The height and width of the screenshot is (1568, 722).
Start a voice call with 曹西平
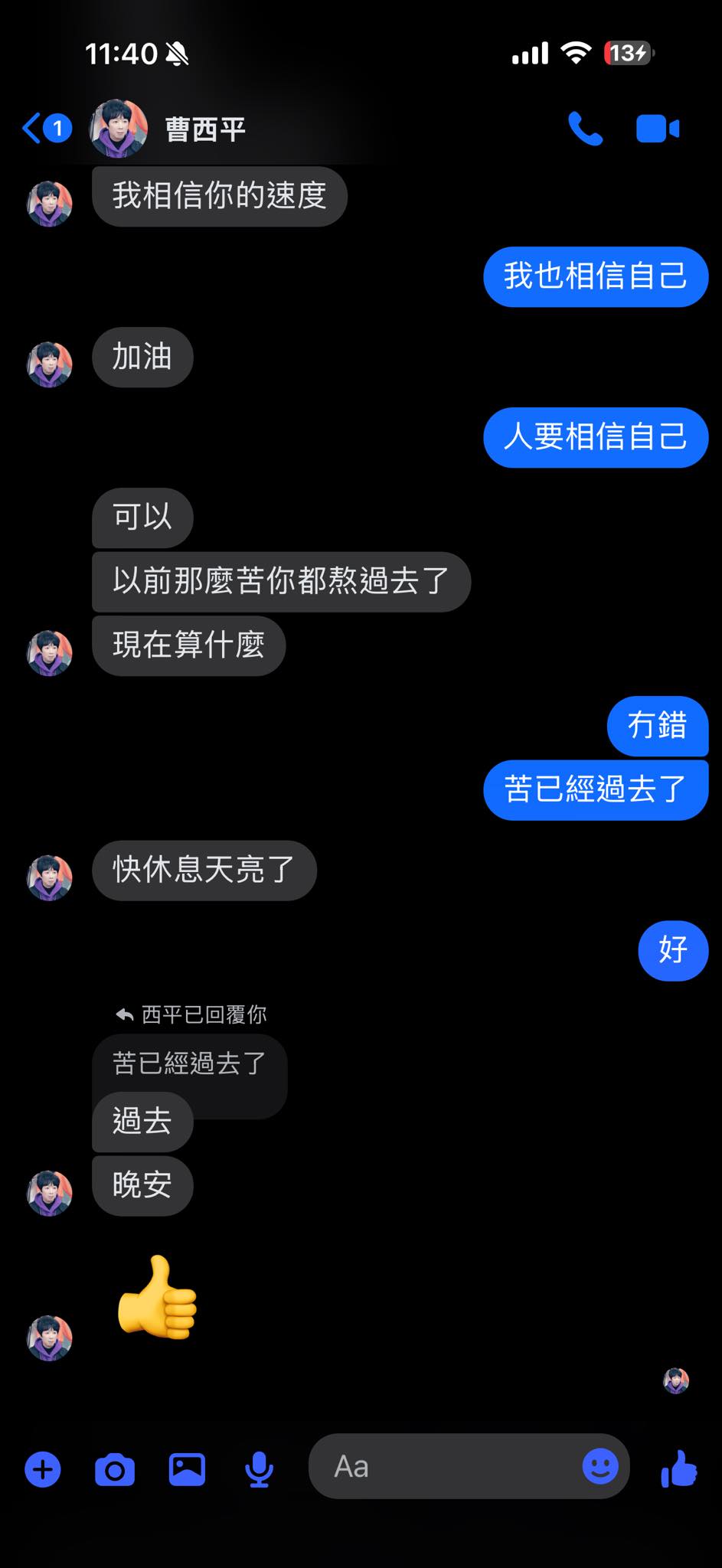tap(584, 128)
